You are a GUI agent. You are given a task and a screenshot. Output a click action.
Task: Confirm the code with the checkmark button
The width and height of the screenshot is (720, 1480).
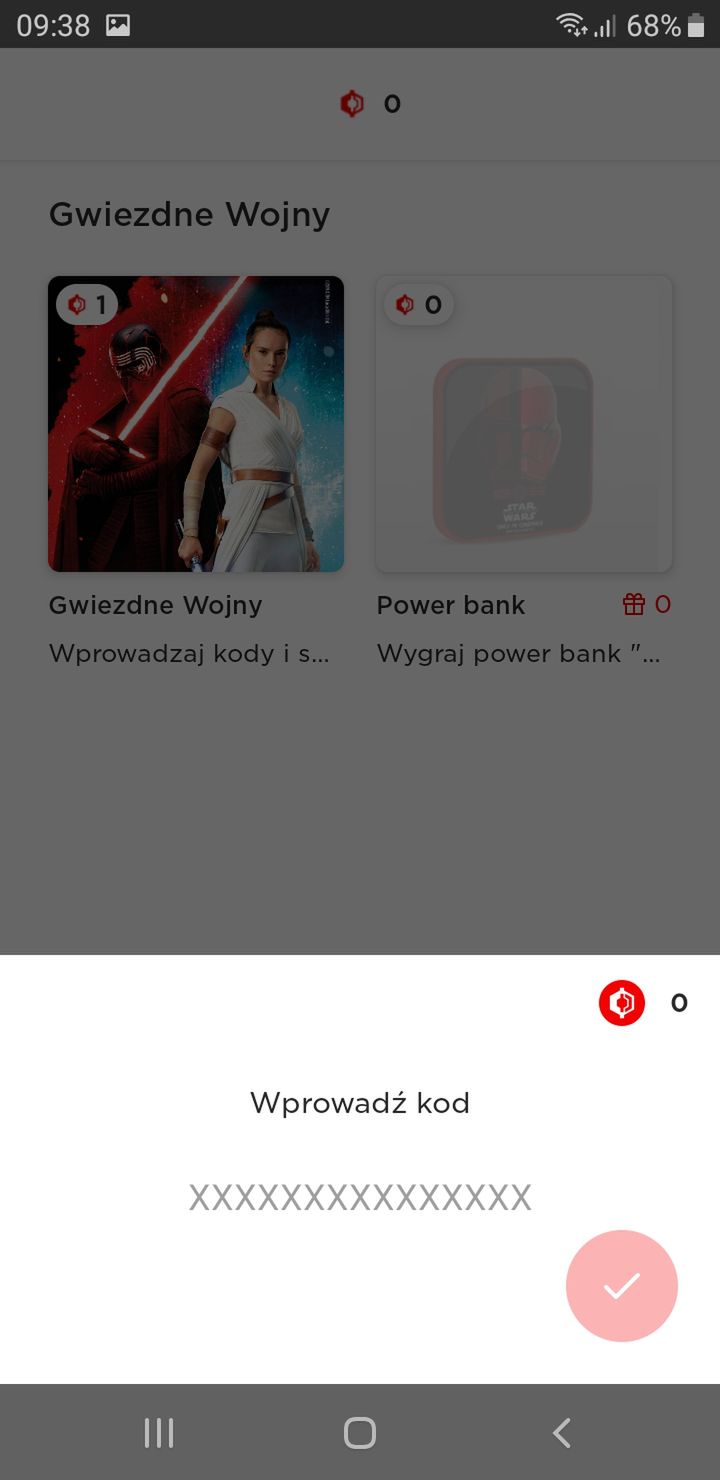(x=622, y=1286)
